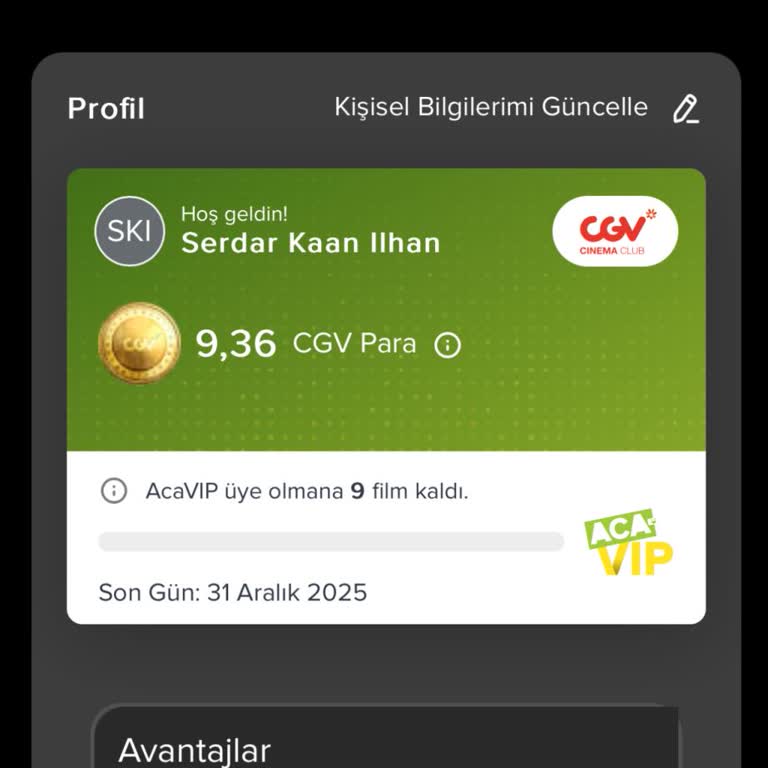Open the info icon next to CGV Para
The width and height of the screenshot is (768, 768).
(448, 345)
